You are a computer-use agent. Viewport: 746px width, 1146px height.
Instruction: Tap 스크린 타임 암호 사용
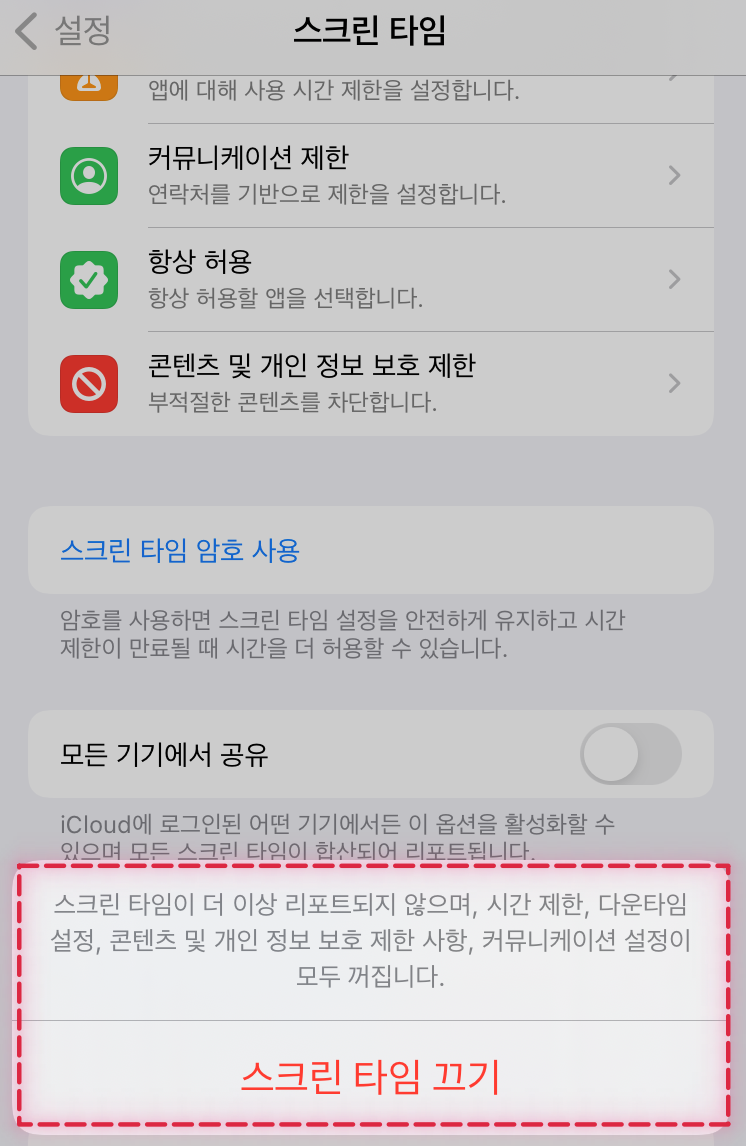pos(180,550)
